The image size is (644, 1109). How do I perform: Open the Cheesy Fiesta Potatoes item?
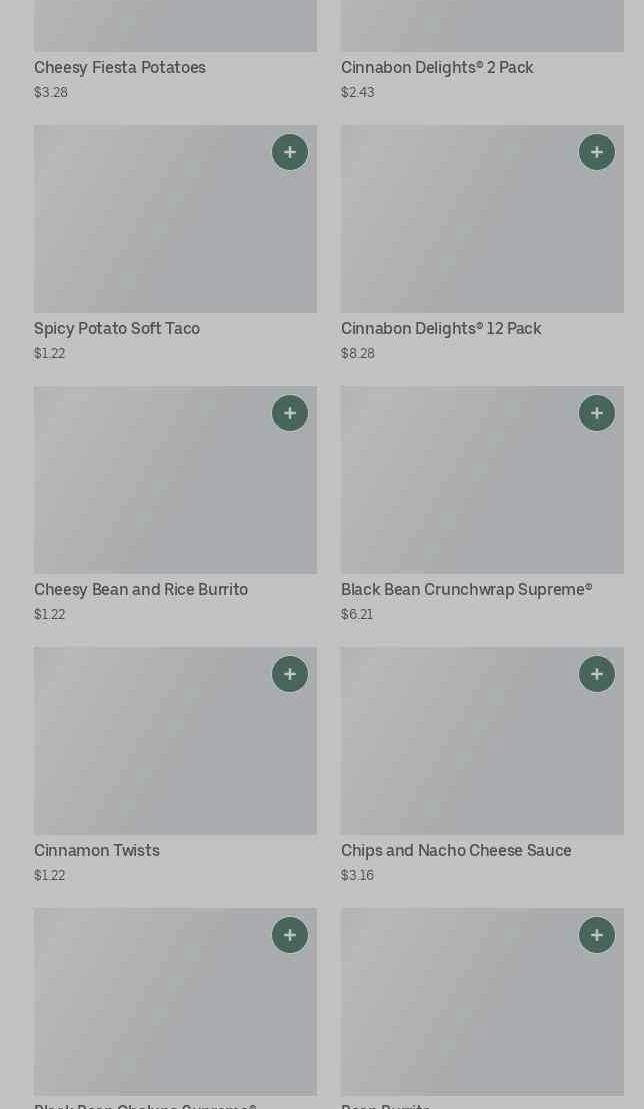coord(120,68)
